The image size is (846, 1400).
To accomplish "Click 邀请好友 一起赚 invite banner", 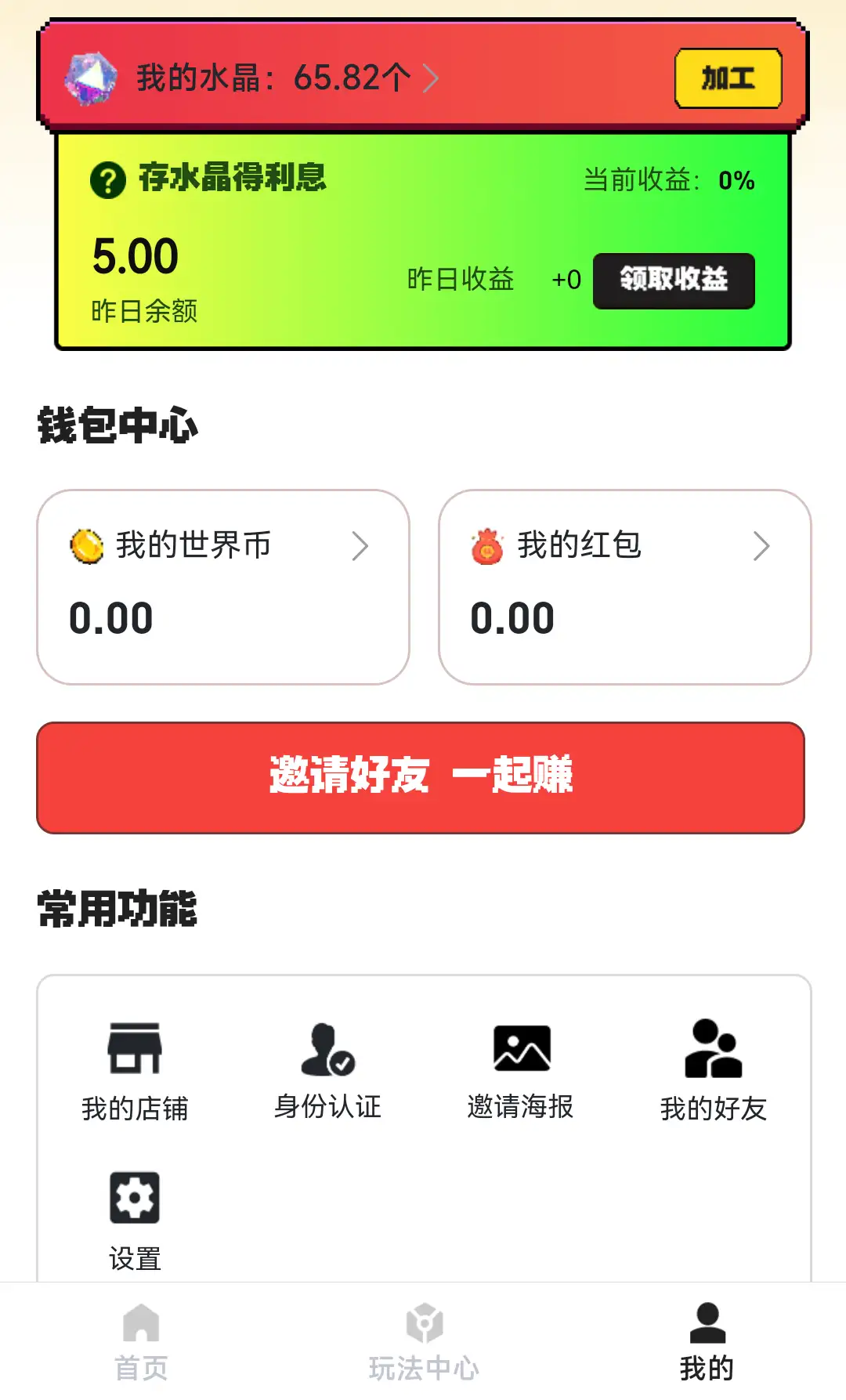I will click(423, 779).
